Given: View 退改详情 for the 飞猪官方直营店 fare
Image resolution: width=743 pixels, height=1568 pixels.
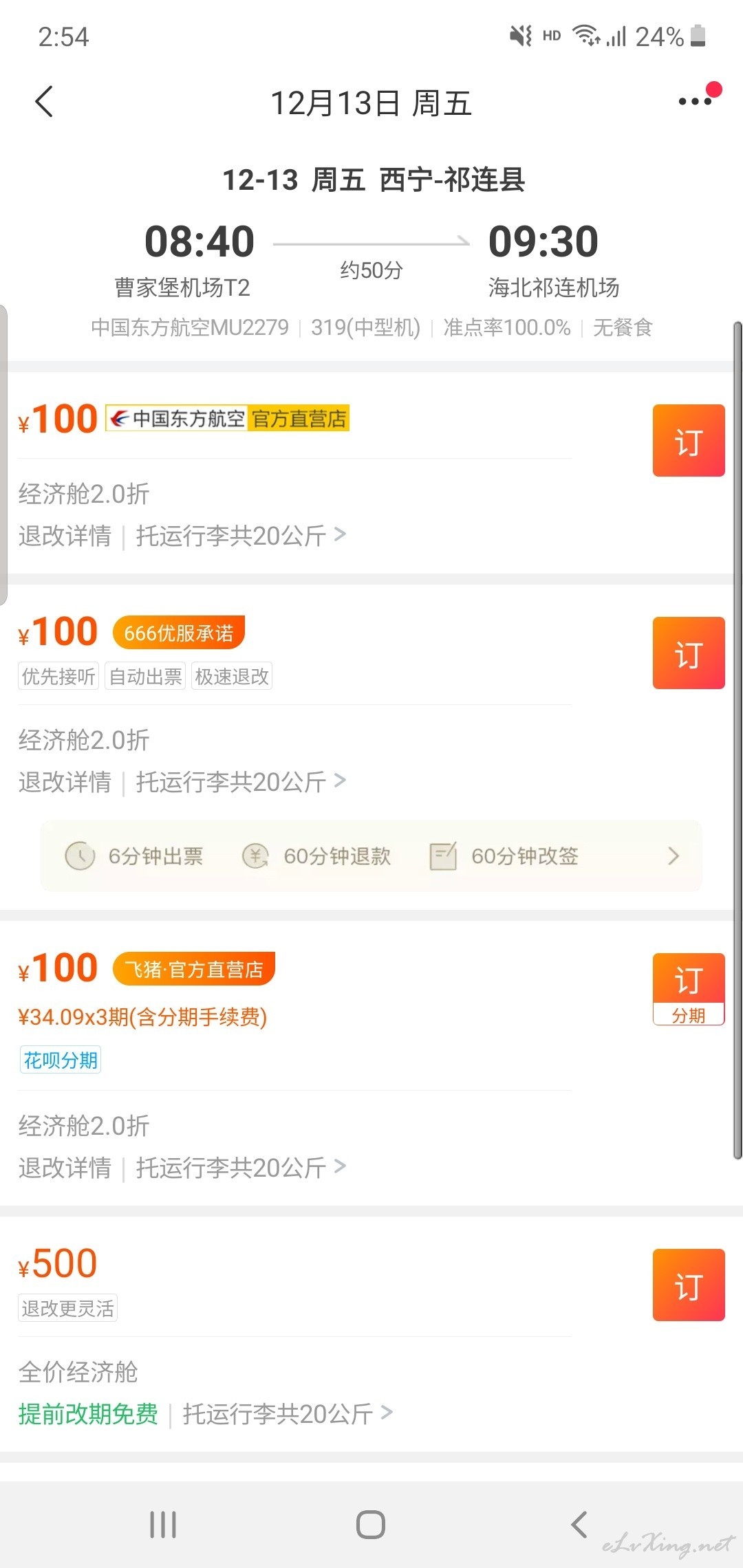Looking at the screenshot, I should tap(65, 1167).
